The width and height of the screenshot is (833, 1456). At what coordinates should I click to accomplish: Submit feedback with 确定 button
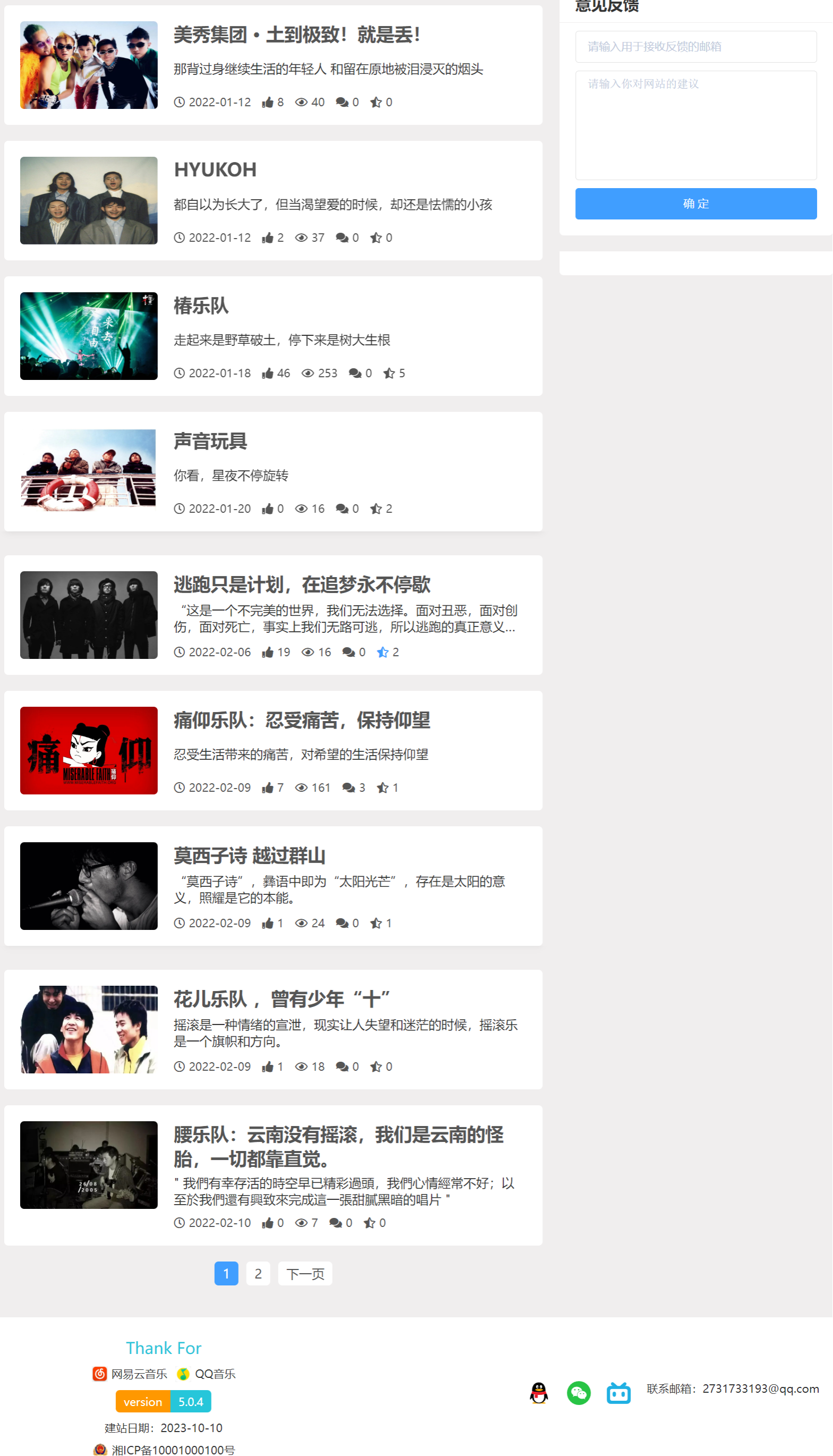(x=696, y=204)
